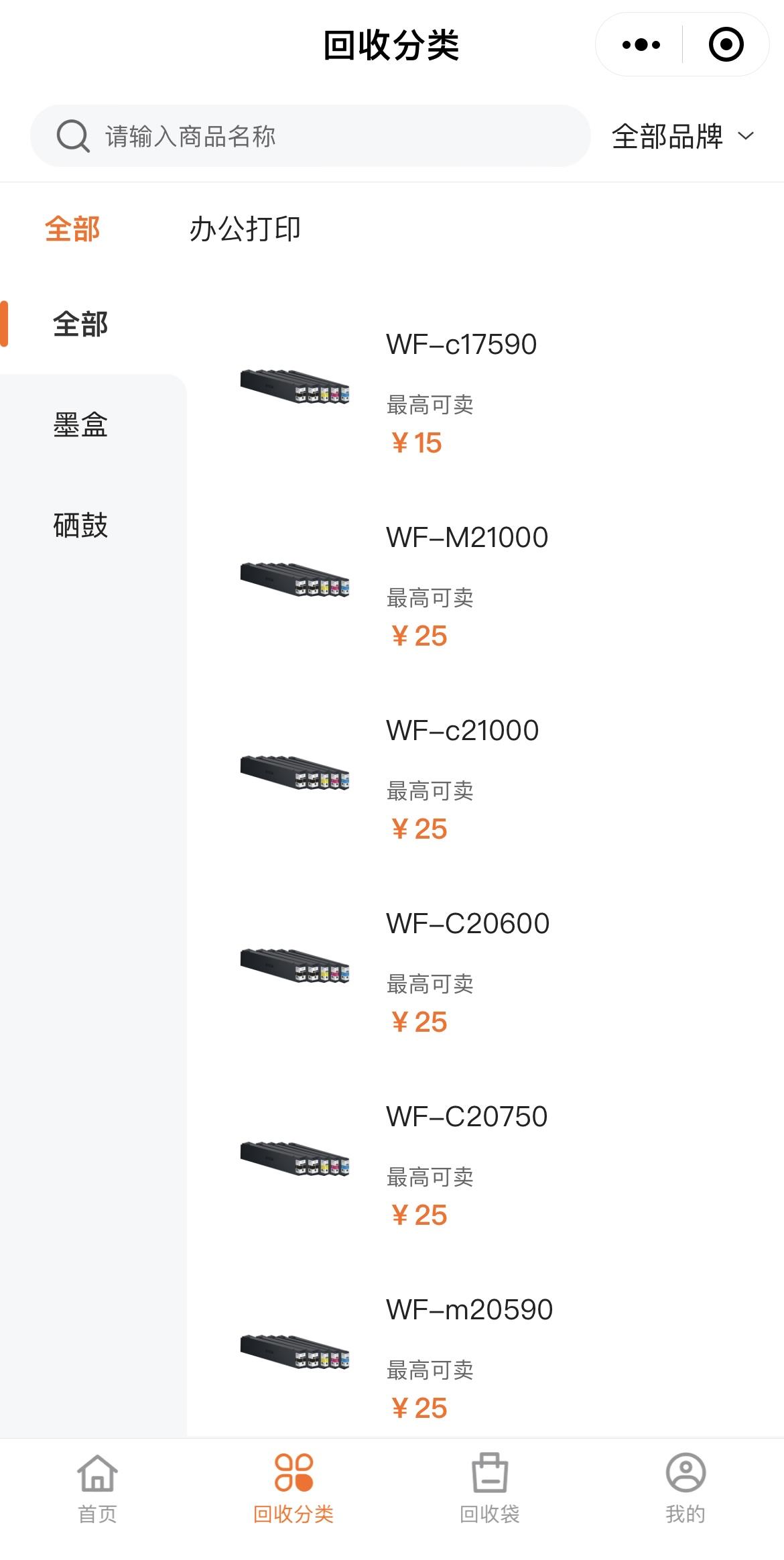Open the WF-c17590 item
The width and height of the screenshot is (784, 1560).
pos(486,394)
